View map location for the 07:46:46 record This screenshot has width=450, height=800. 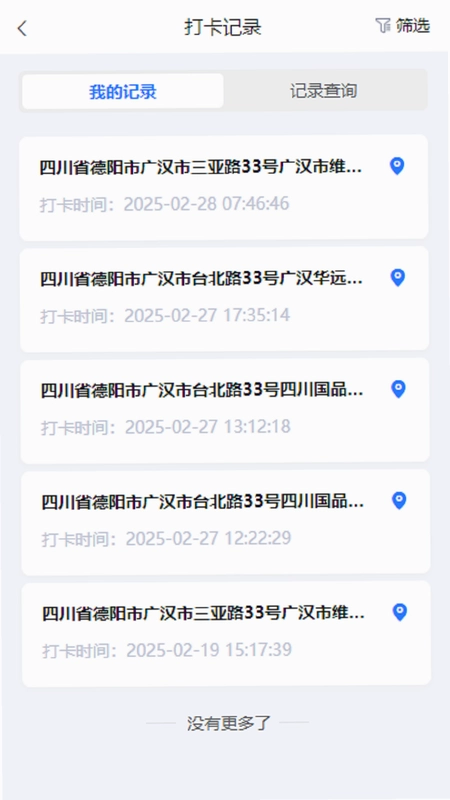[397, 166]
